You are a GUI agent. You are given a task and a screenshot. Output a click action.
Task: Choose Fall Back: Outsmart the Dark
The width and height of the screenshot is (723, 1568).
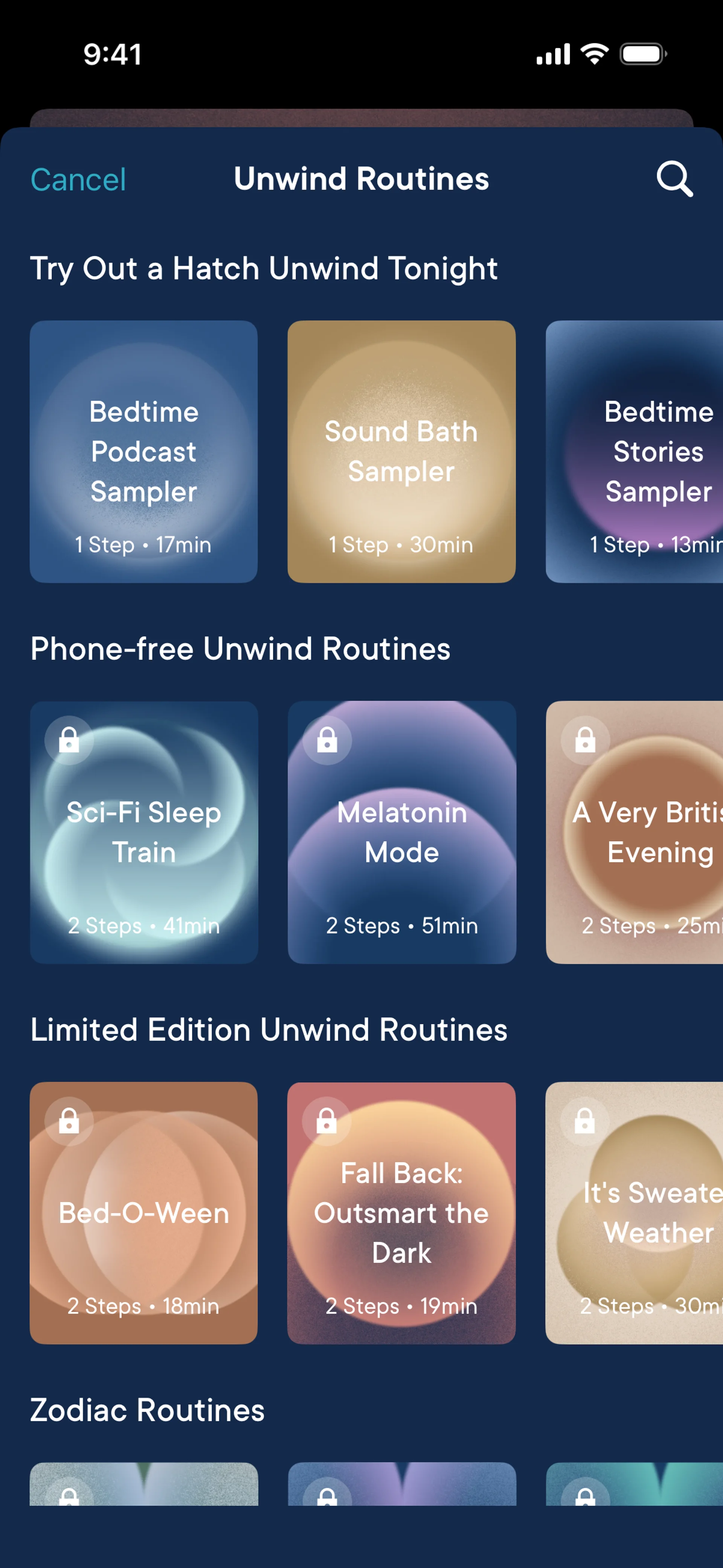click(x=401, y=1212)
